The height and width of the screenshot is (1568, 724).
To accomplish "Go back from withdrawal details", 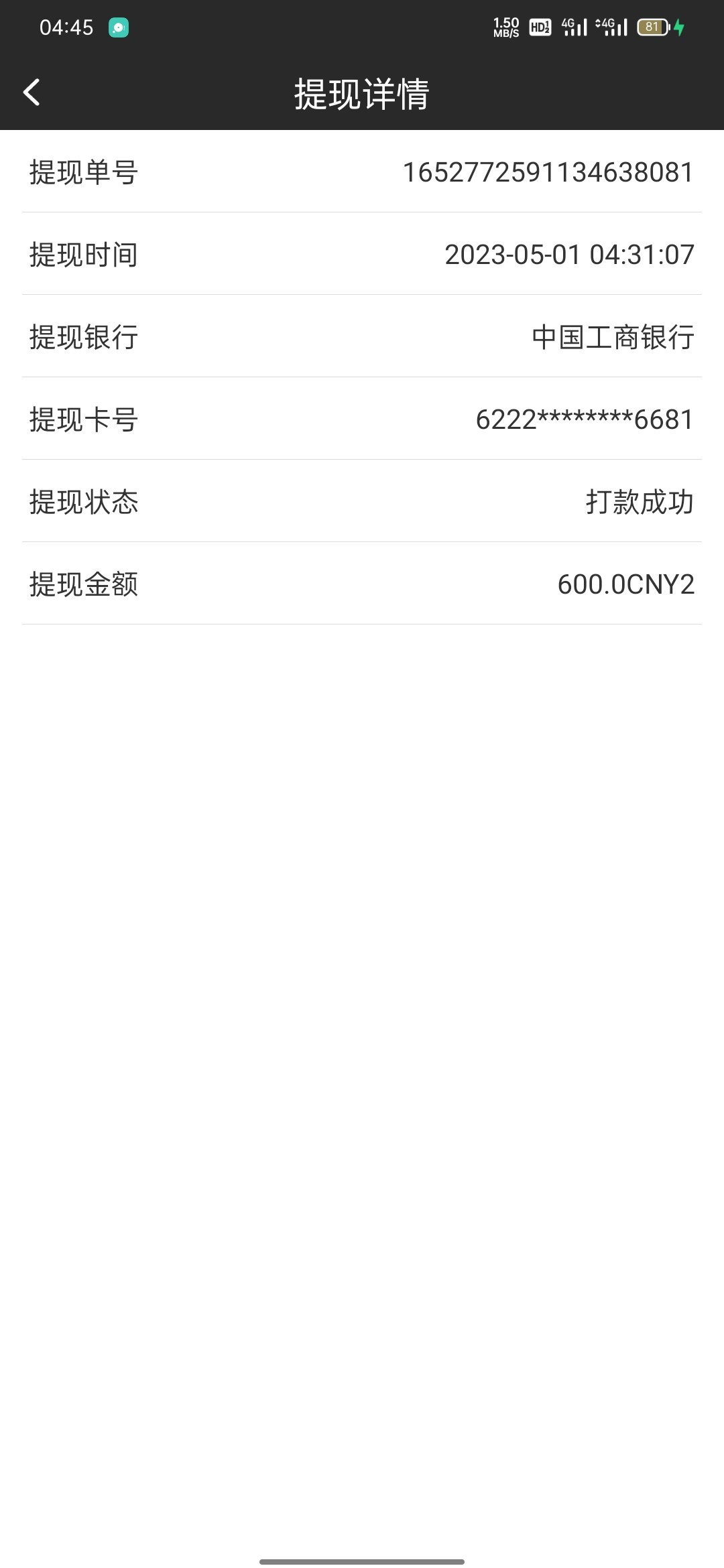I will [x=32, y=92].
